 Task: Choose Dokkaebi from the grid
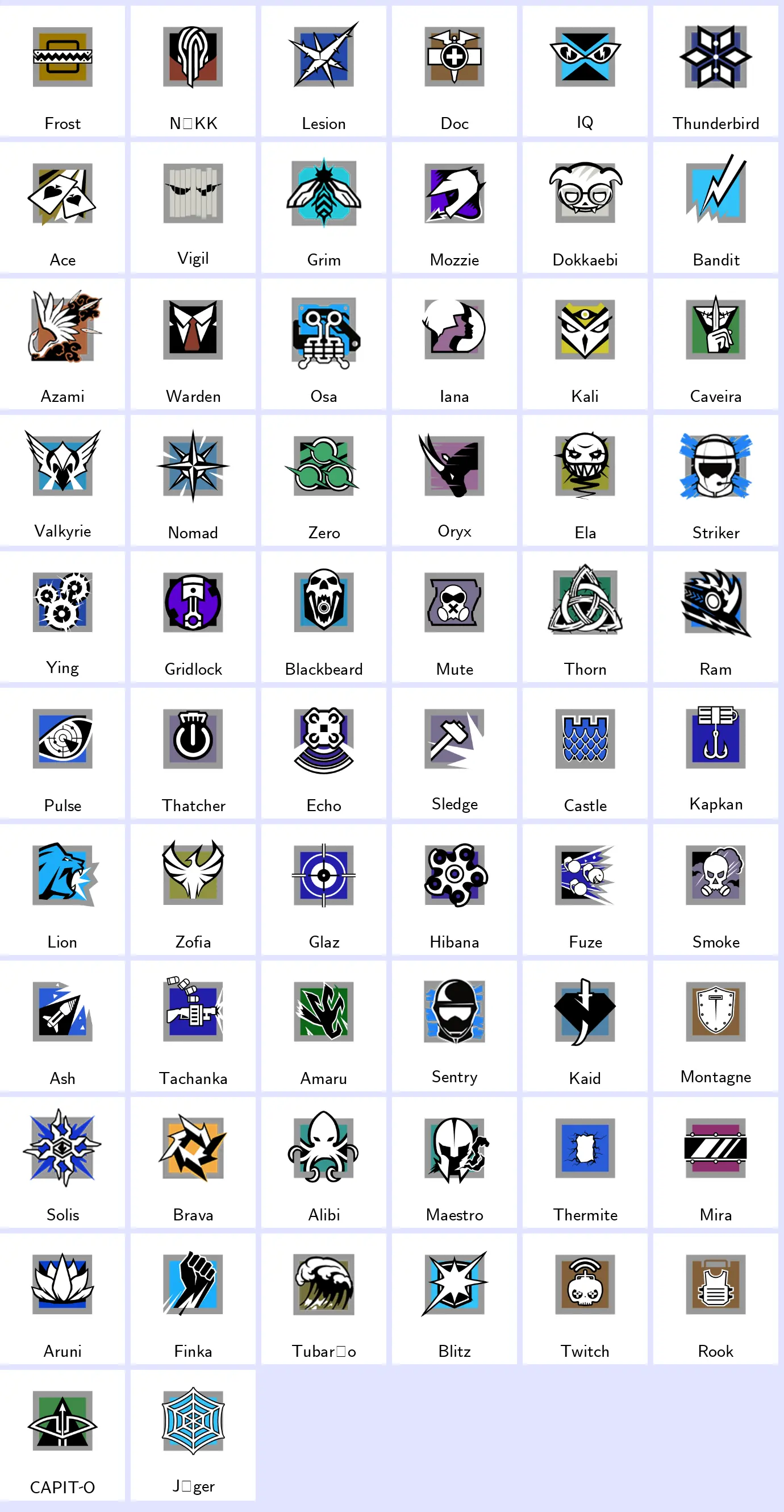click(x=585, y=207)
